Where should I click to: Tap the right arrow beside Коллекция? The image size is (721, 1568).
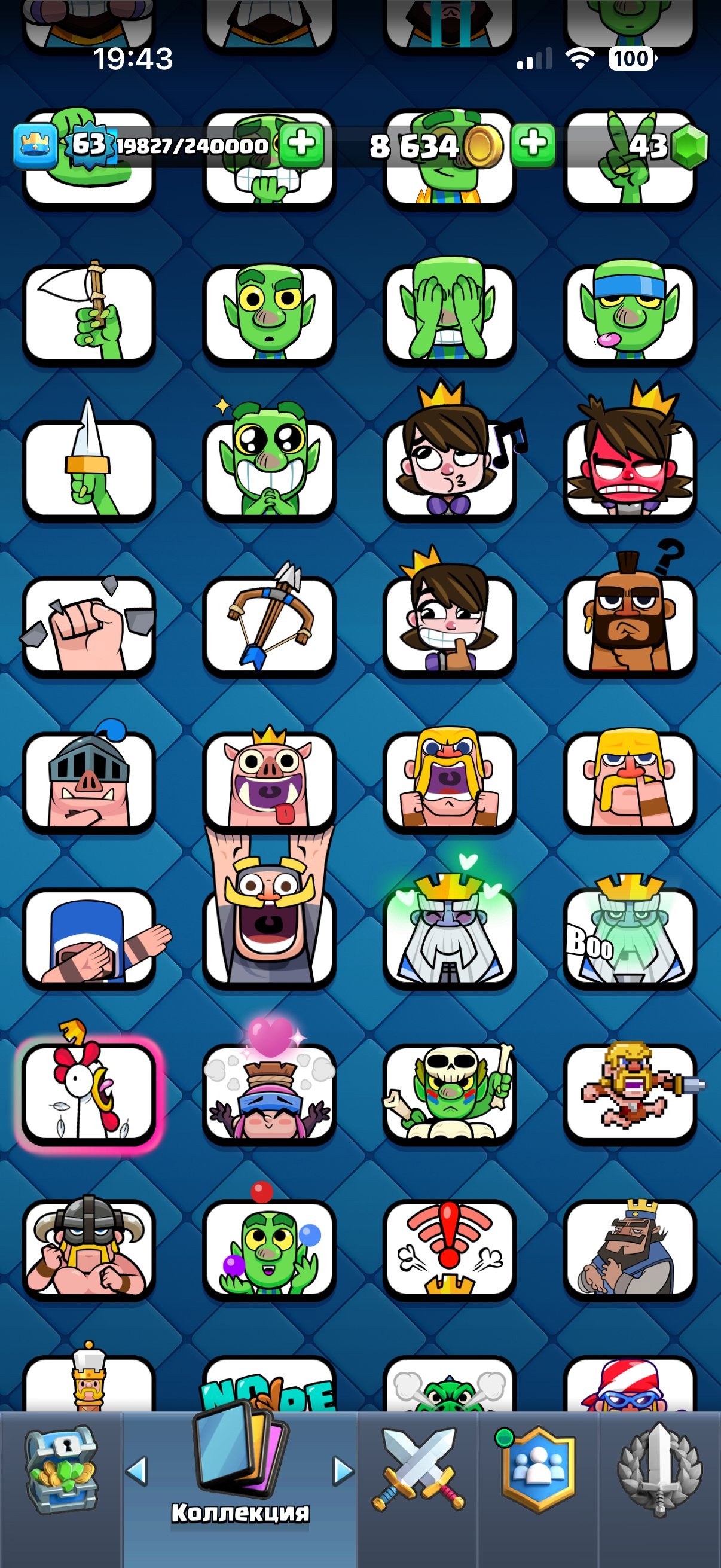coord(343,1471)
